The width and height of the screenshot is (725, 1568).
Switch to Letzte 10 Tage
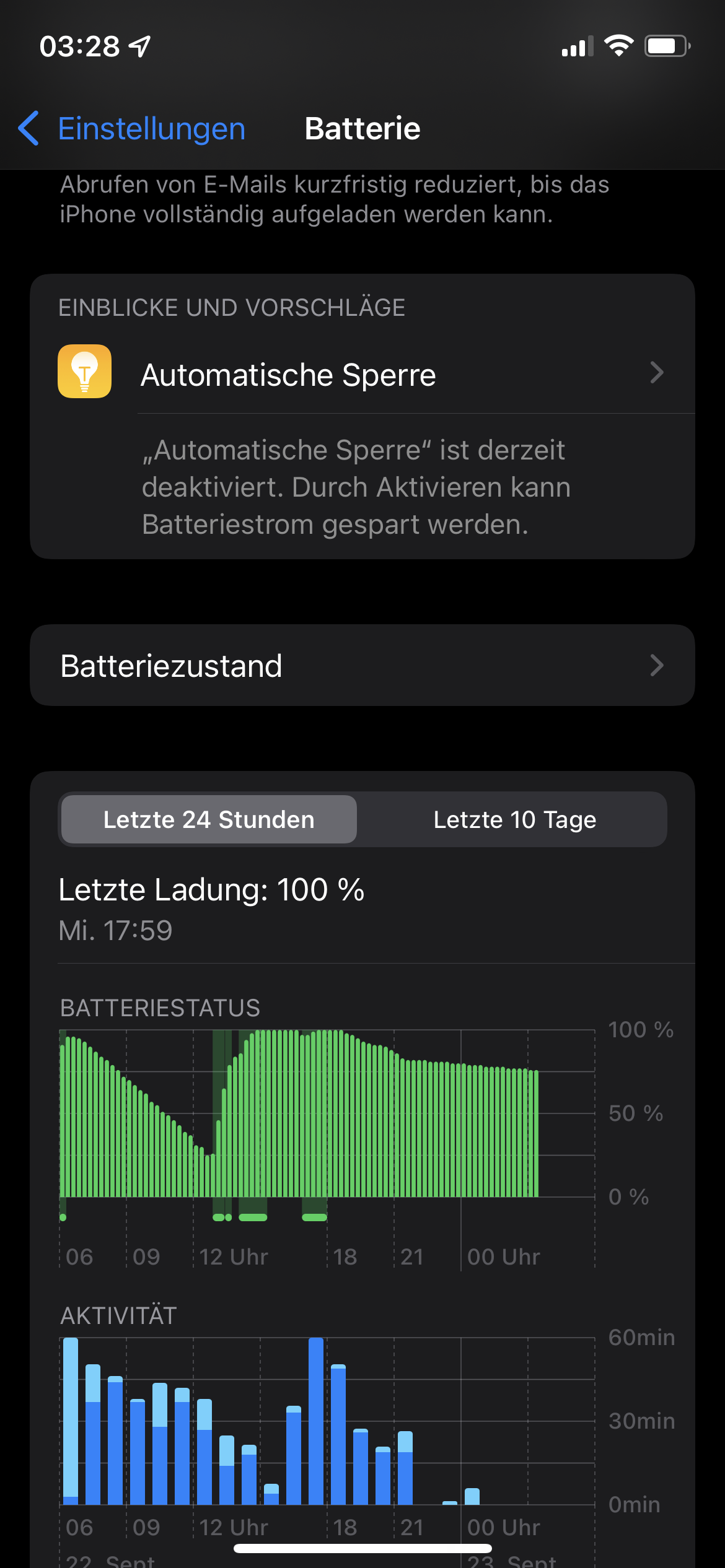click(514, 820)
